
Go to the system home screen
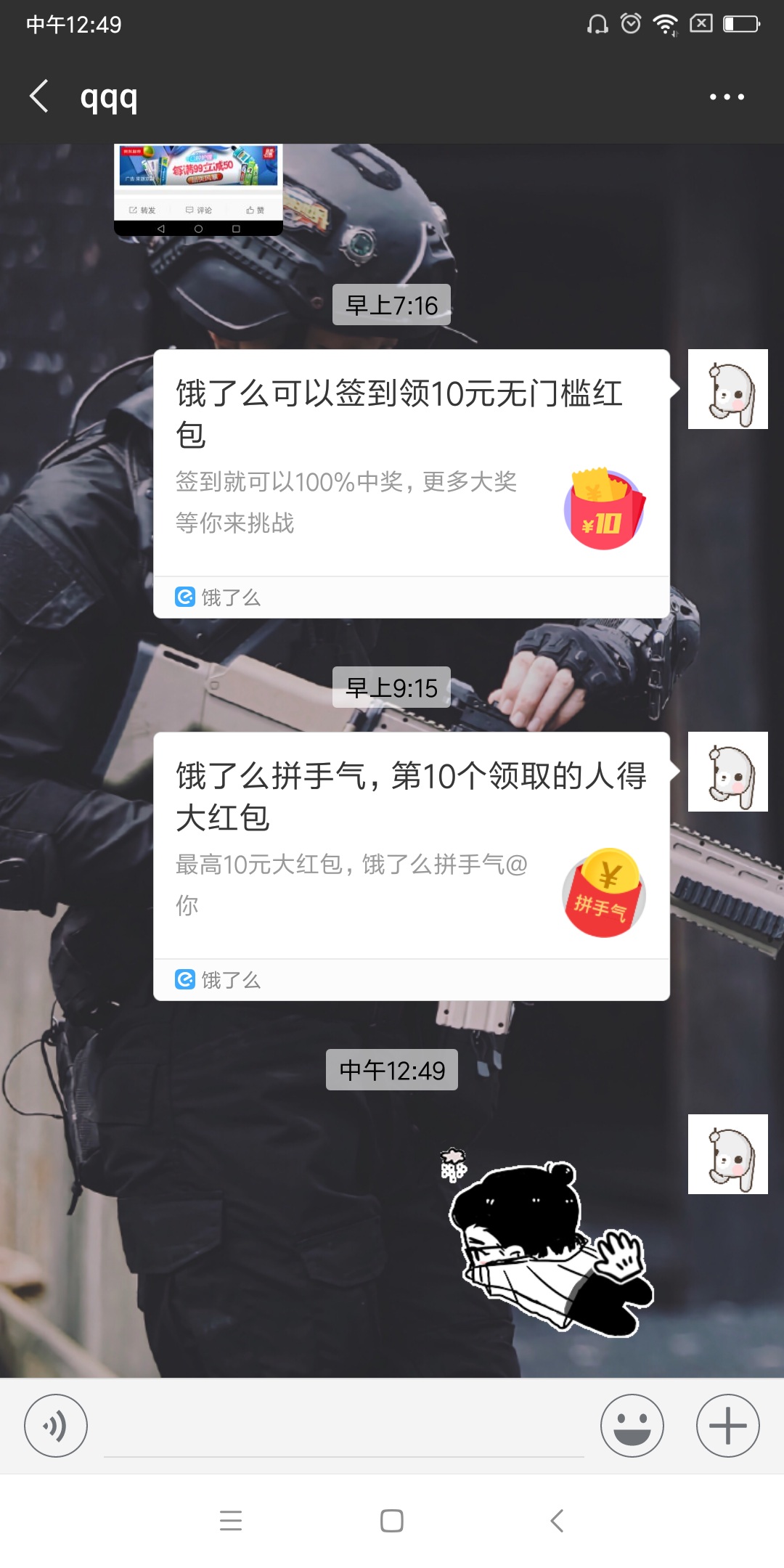tap(392, 1521)
